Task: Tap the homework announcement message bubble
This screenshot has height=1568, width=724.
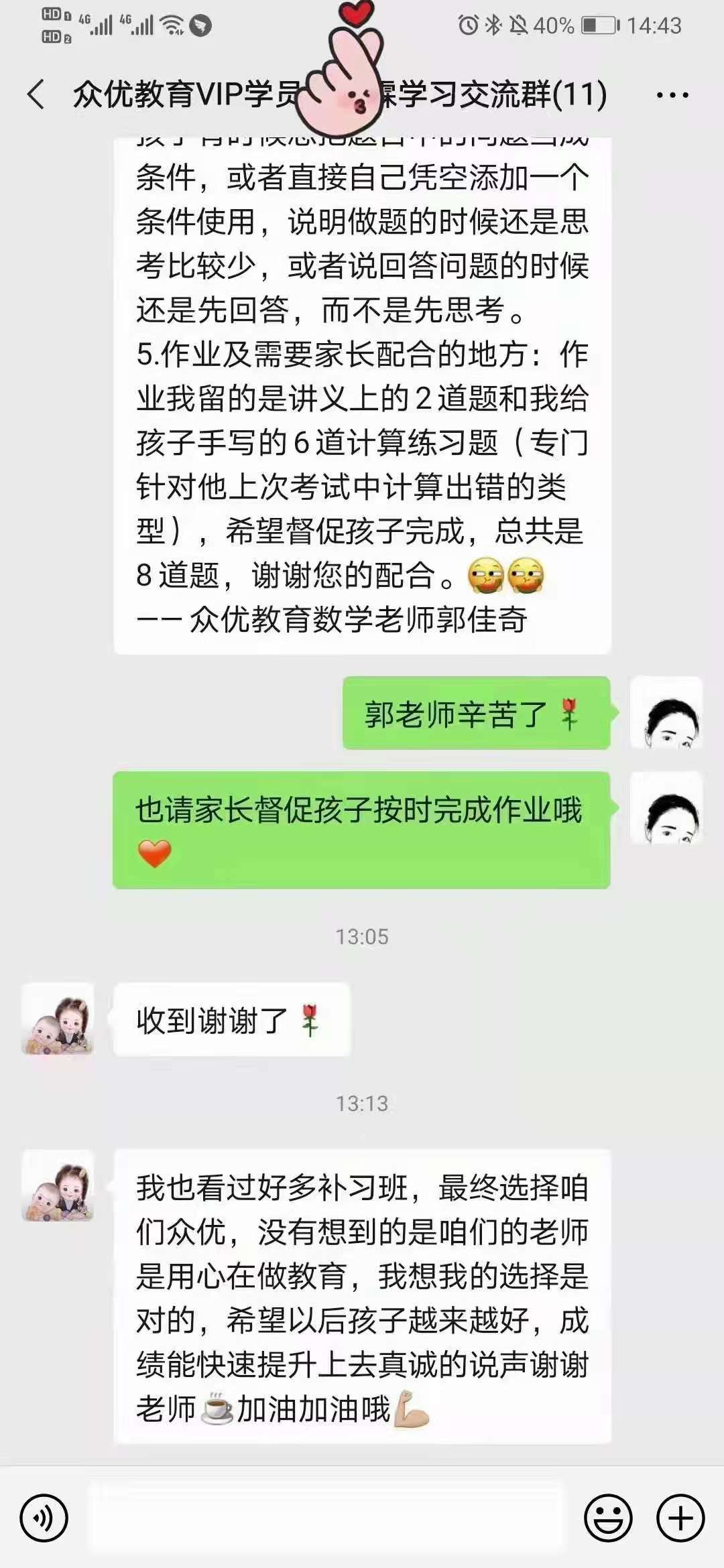Action: pyautogui.click(x=362, y=402)
